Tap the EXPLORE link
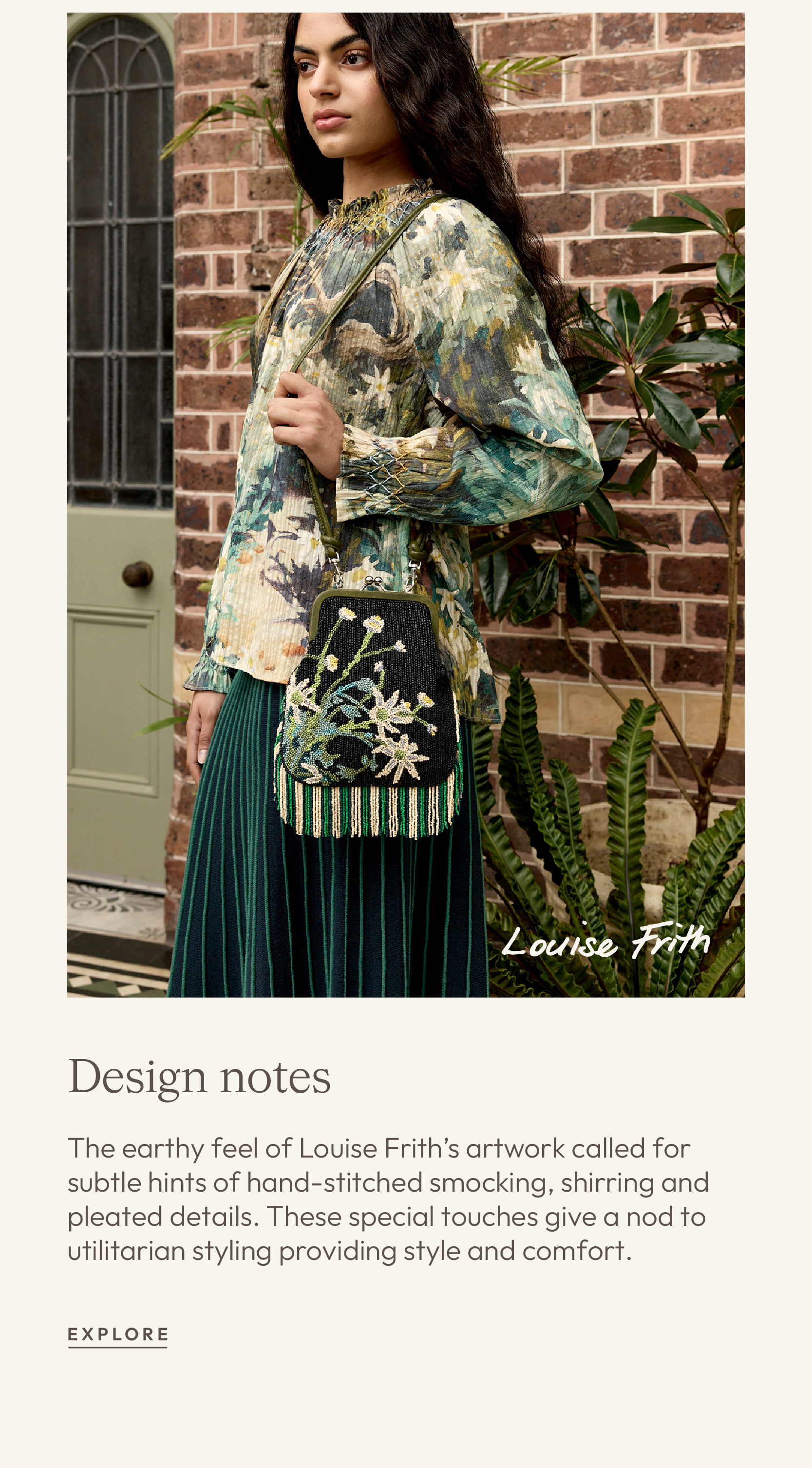 [117, 1334]
